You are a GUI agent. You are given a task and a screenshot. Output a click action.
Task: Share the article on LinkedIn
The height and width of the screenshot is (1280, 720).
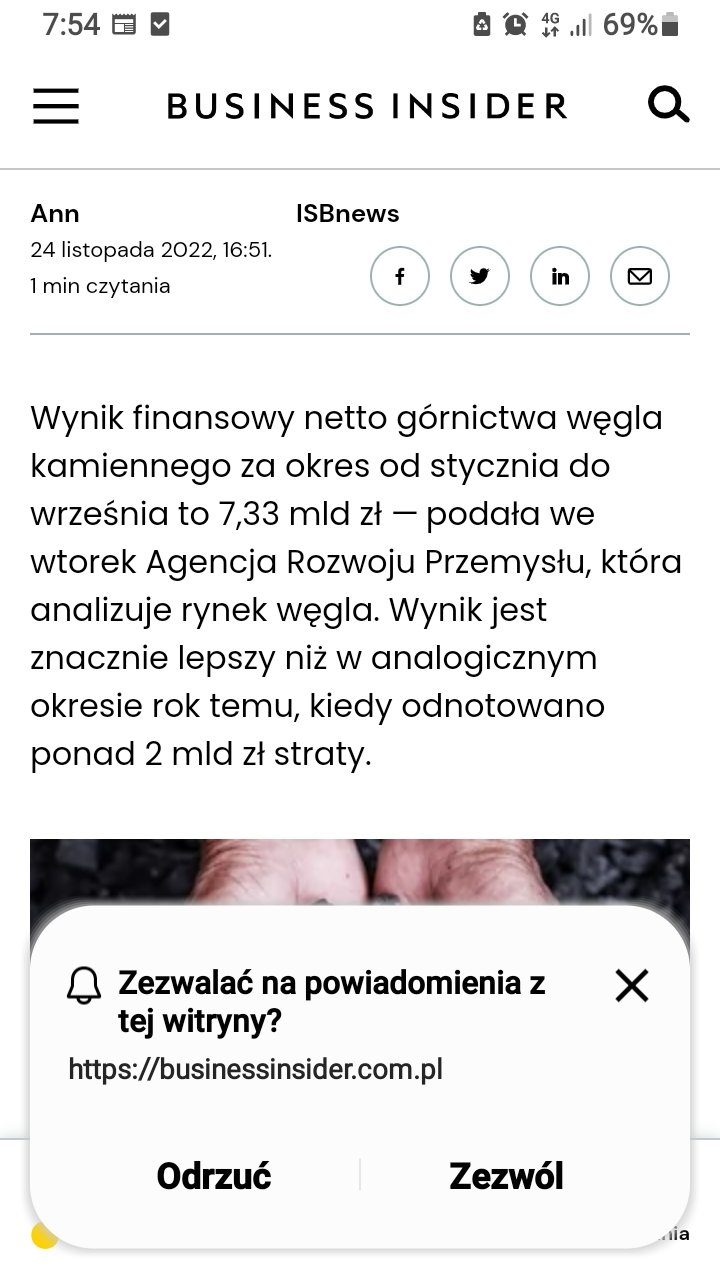coord(560,276)
